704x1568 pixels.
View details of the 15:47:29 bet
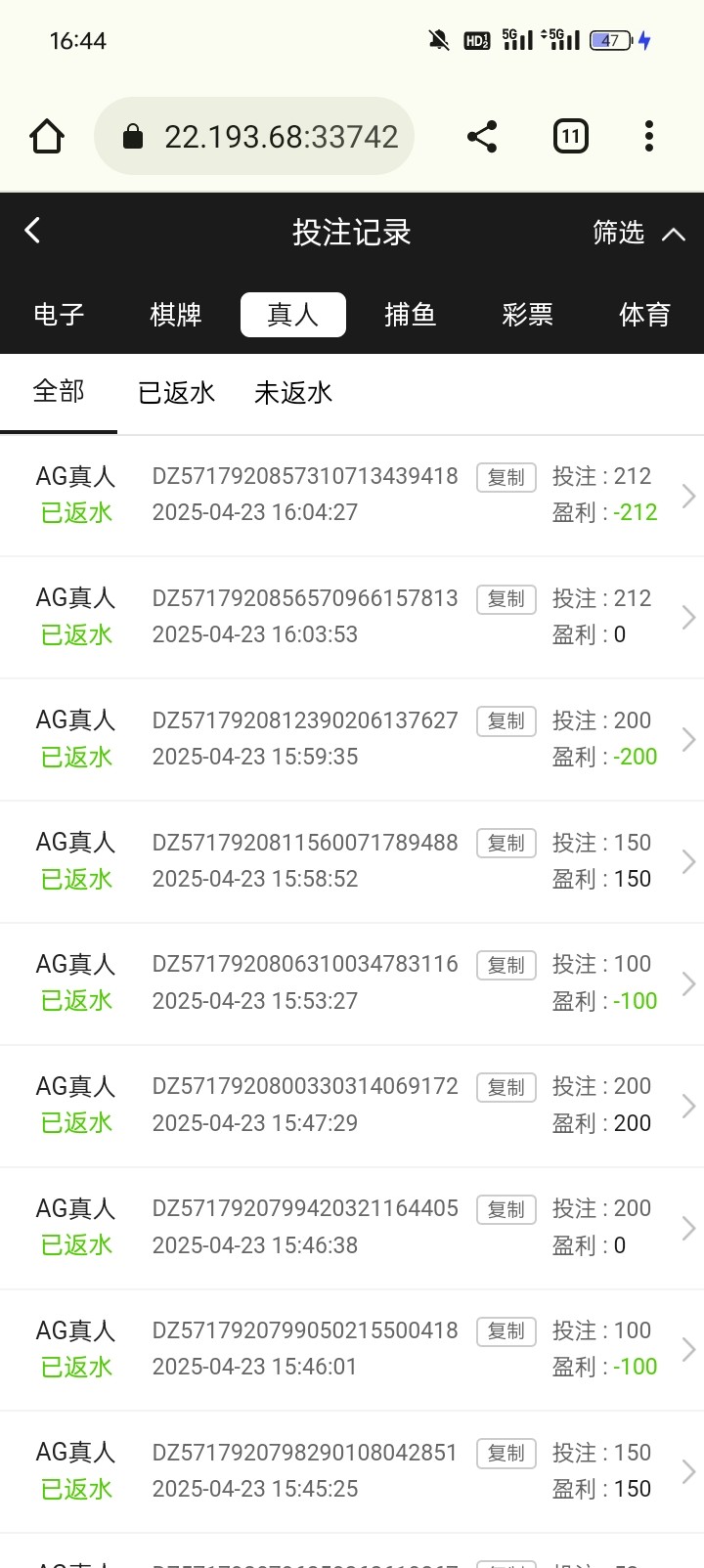(x=352, y=1106)
